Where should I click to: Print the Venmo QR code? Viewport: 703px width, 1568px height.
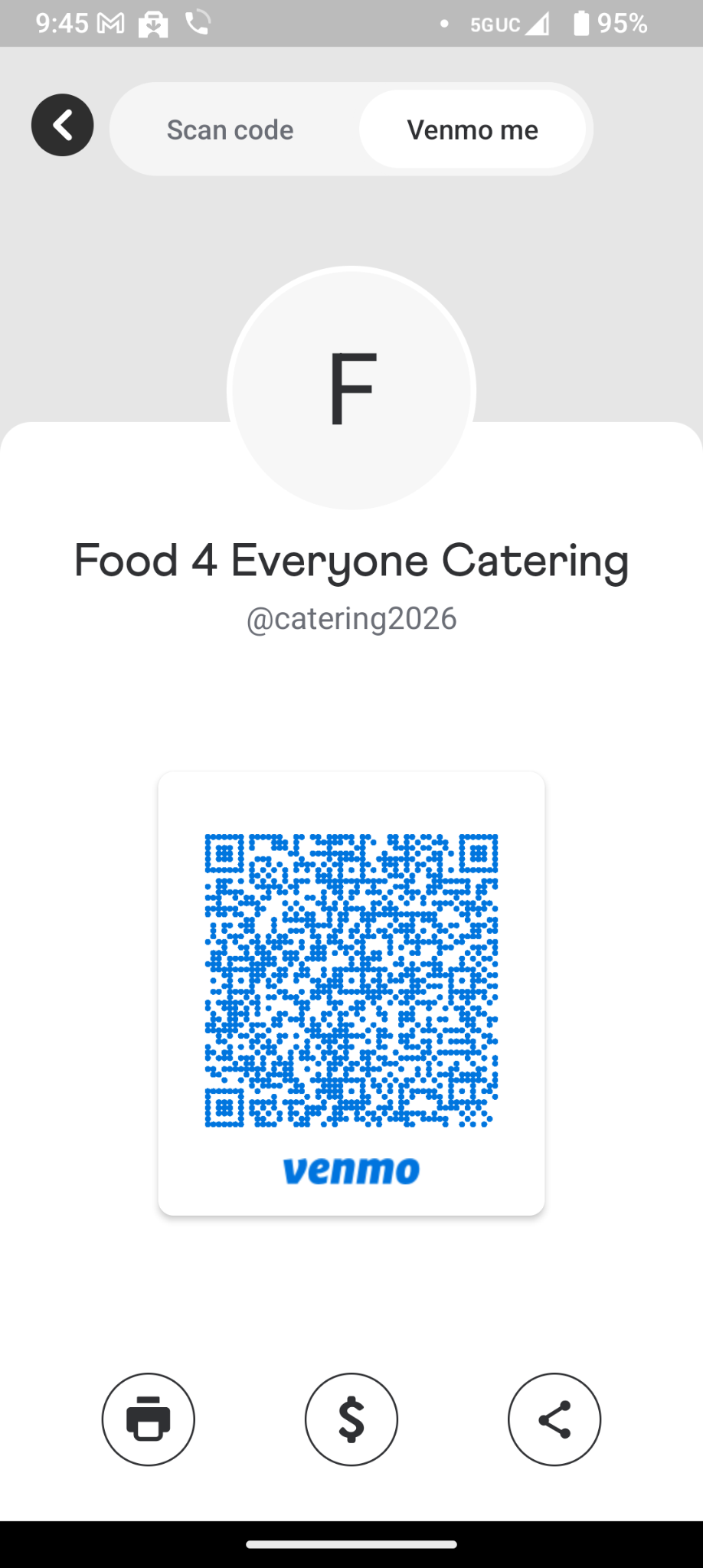[x=148, y=1419]
